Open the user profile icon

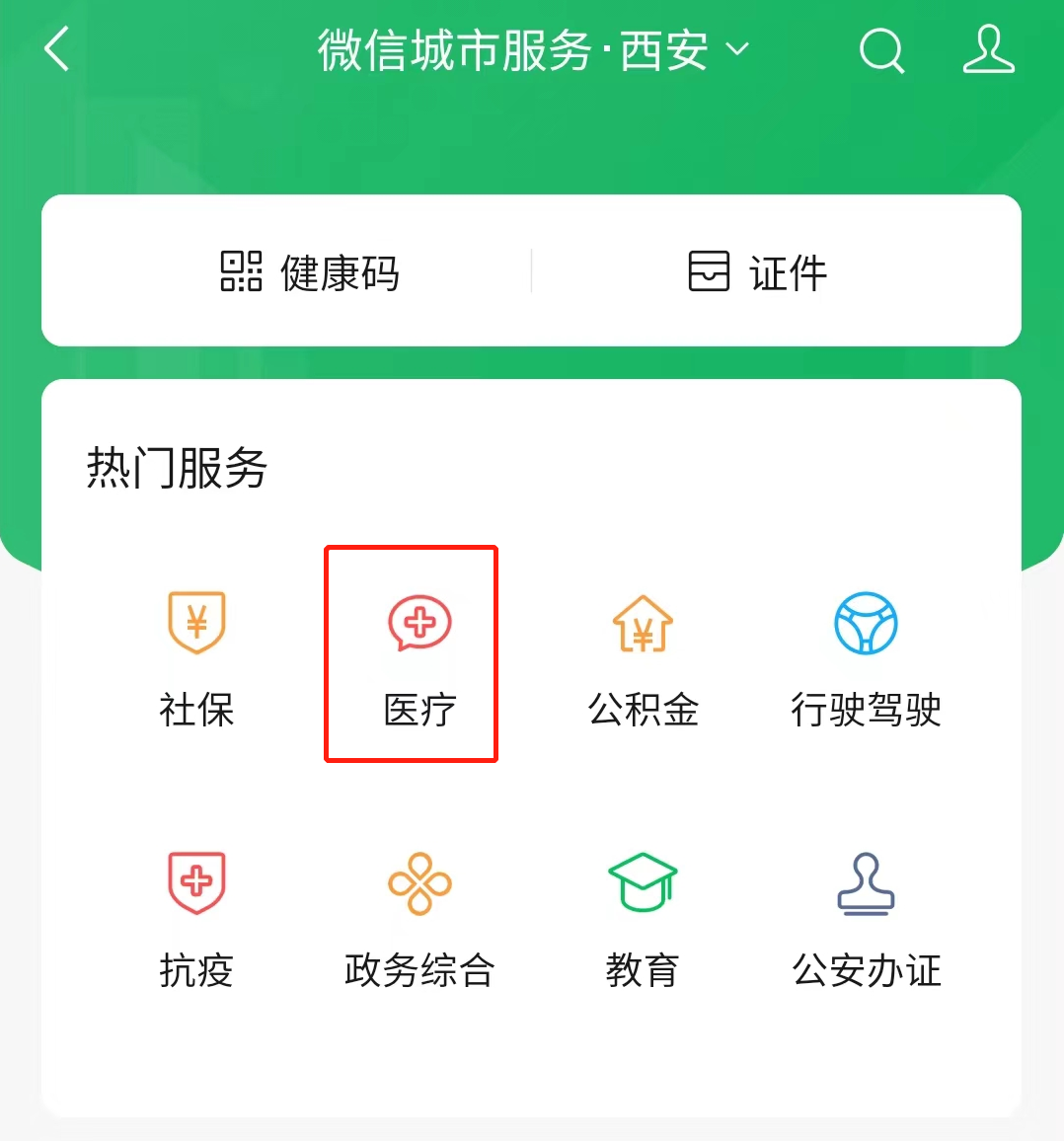pyautogui.click(x=988, y=50)
